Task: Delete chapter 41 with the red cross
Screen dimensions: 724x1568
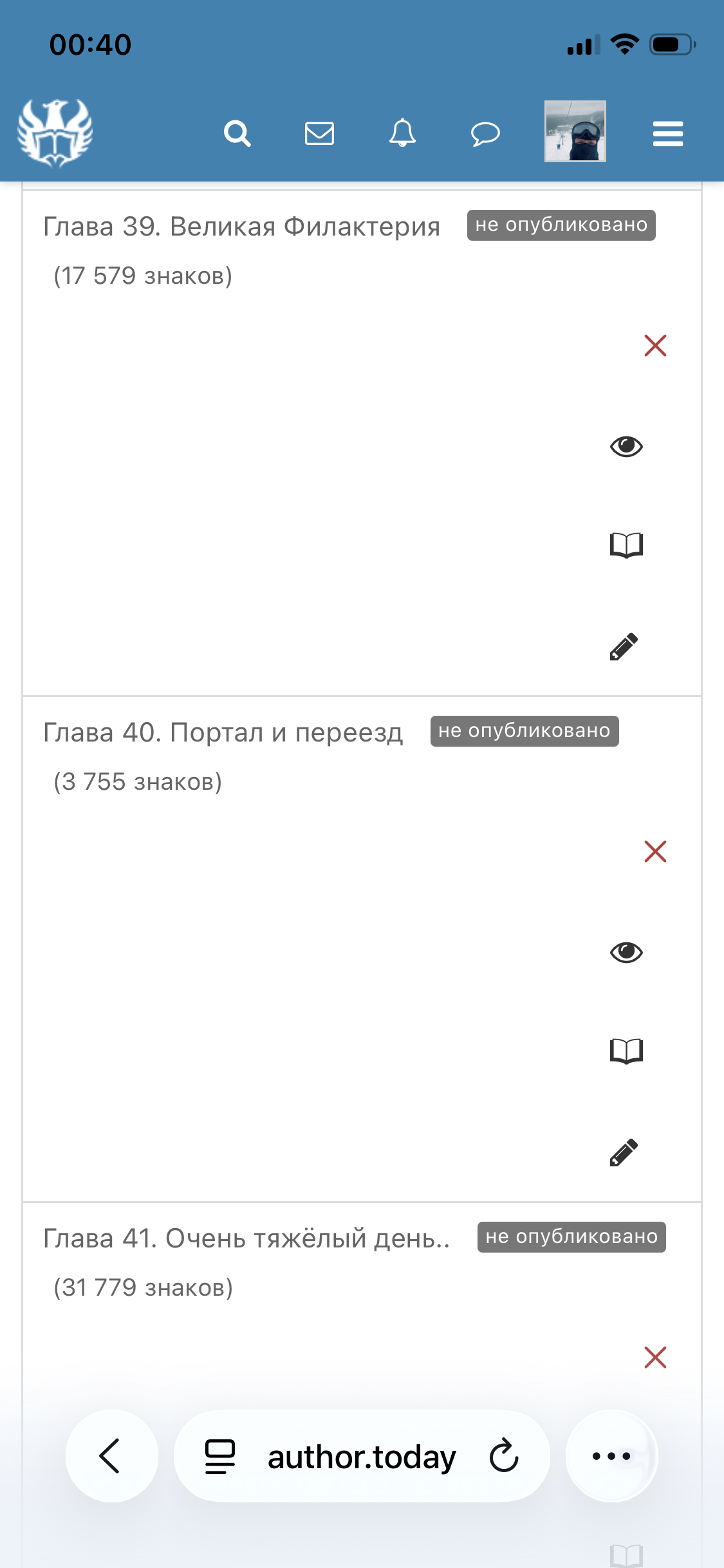Action: click(655, 1358)
